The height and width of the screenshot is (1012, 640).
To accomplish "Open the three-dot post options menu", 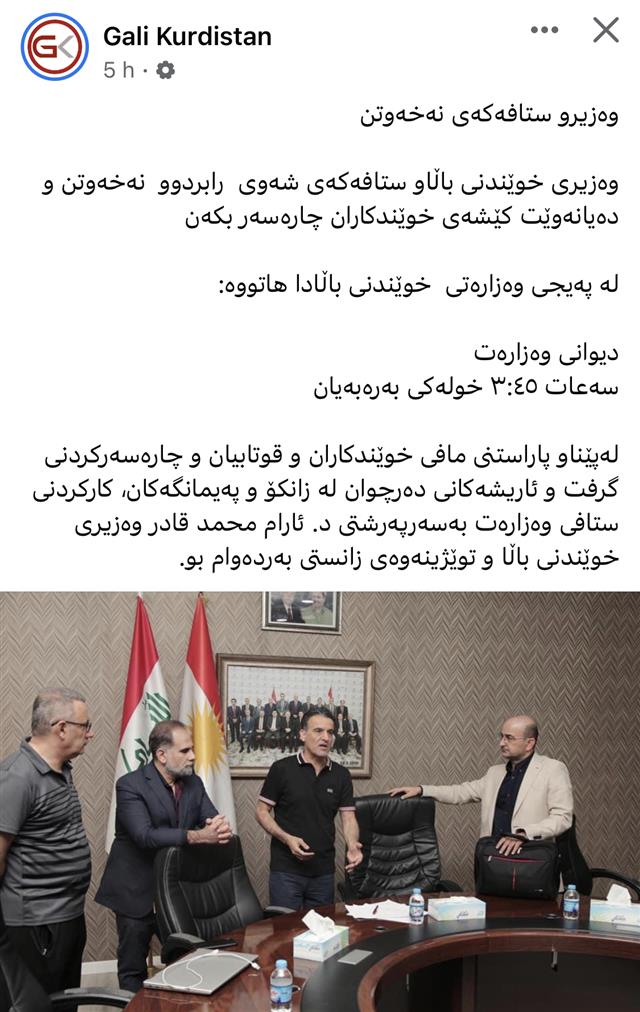I will click(x=544, y=31).
